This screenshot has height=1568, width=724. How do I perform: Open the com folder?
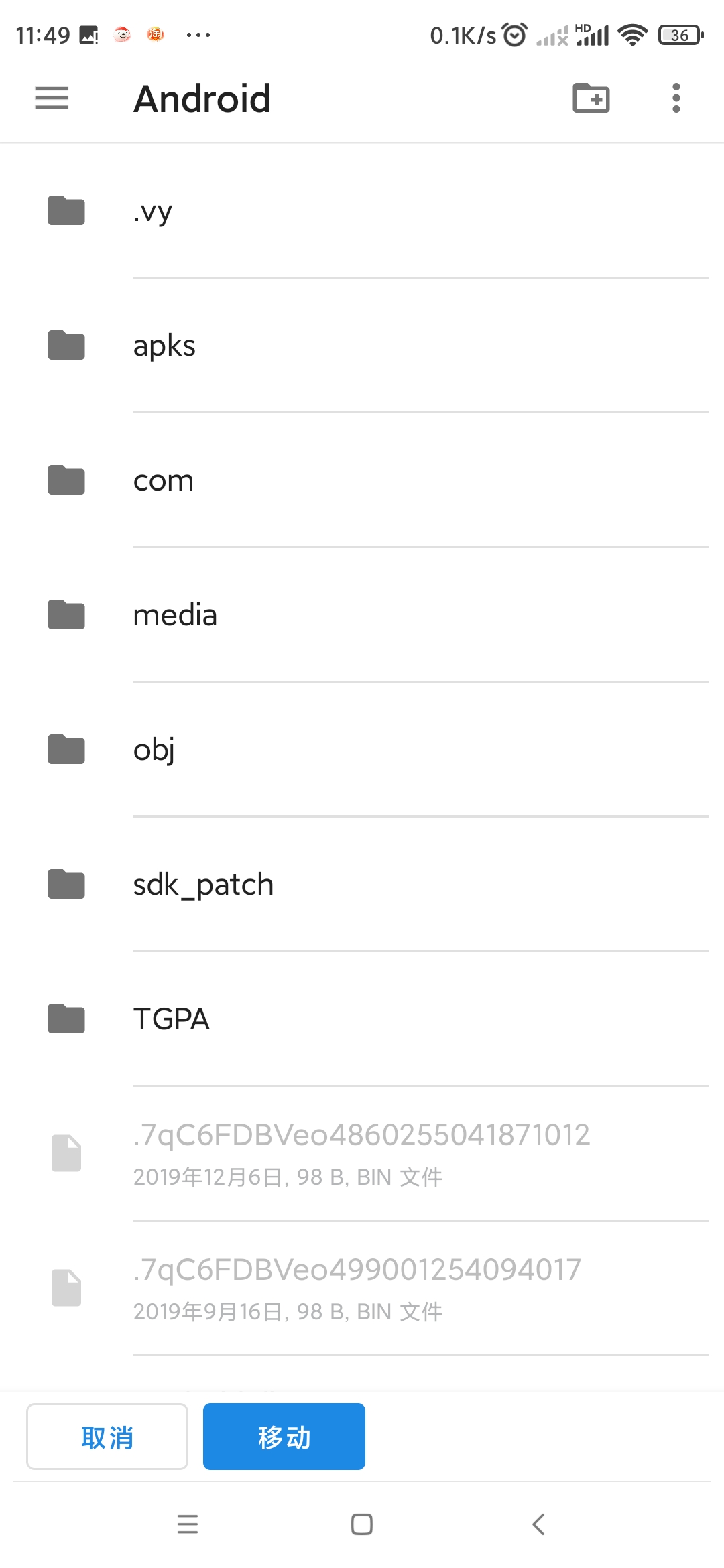[x=362, y=480]
